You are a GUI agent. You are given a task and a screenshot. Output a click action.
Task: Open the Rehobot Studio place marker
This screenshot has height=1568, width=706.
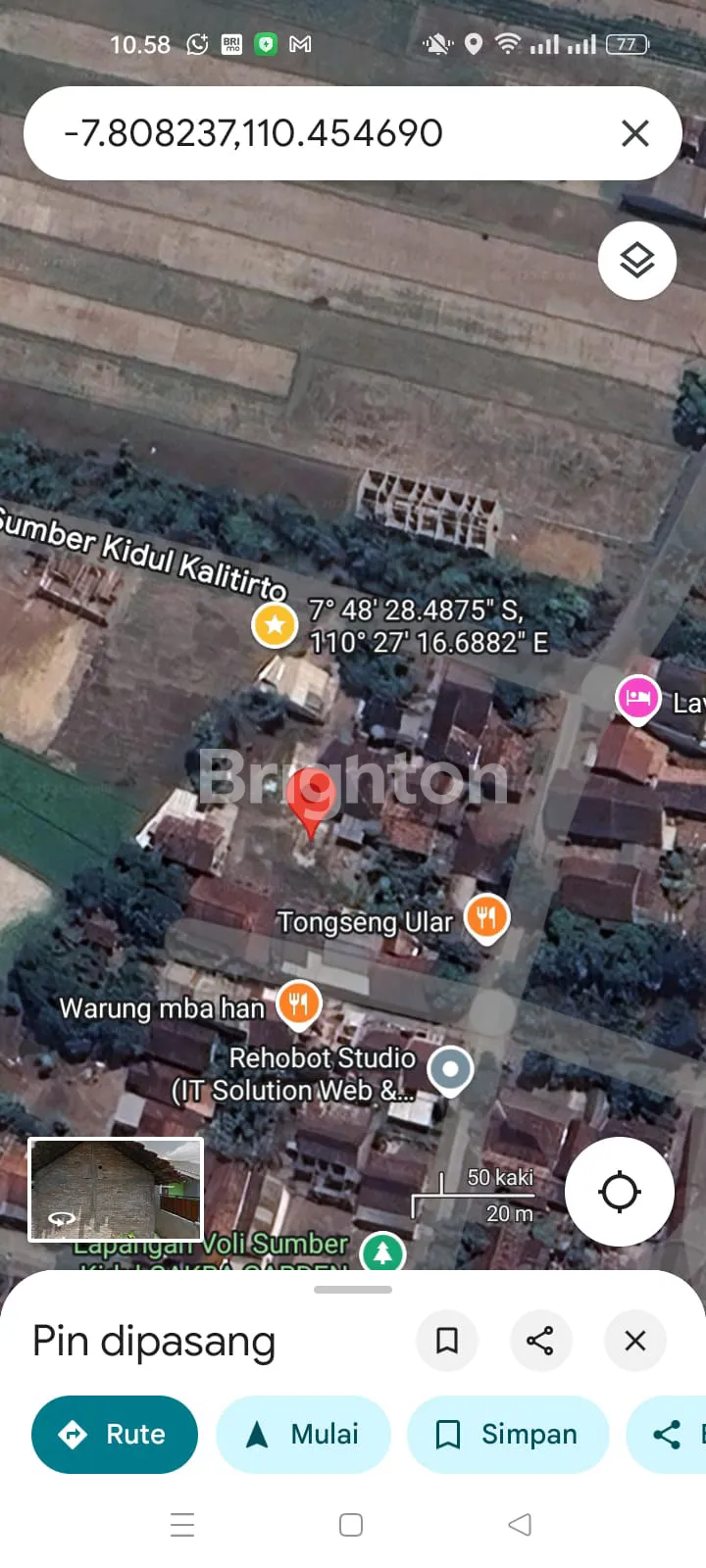(x=451, y=1069)
